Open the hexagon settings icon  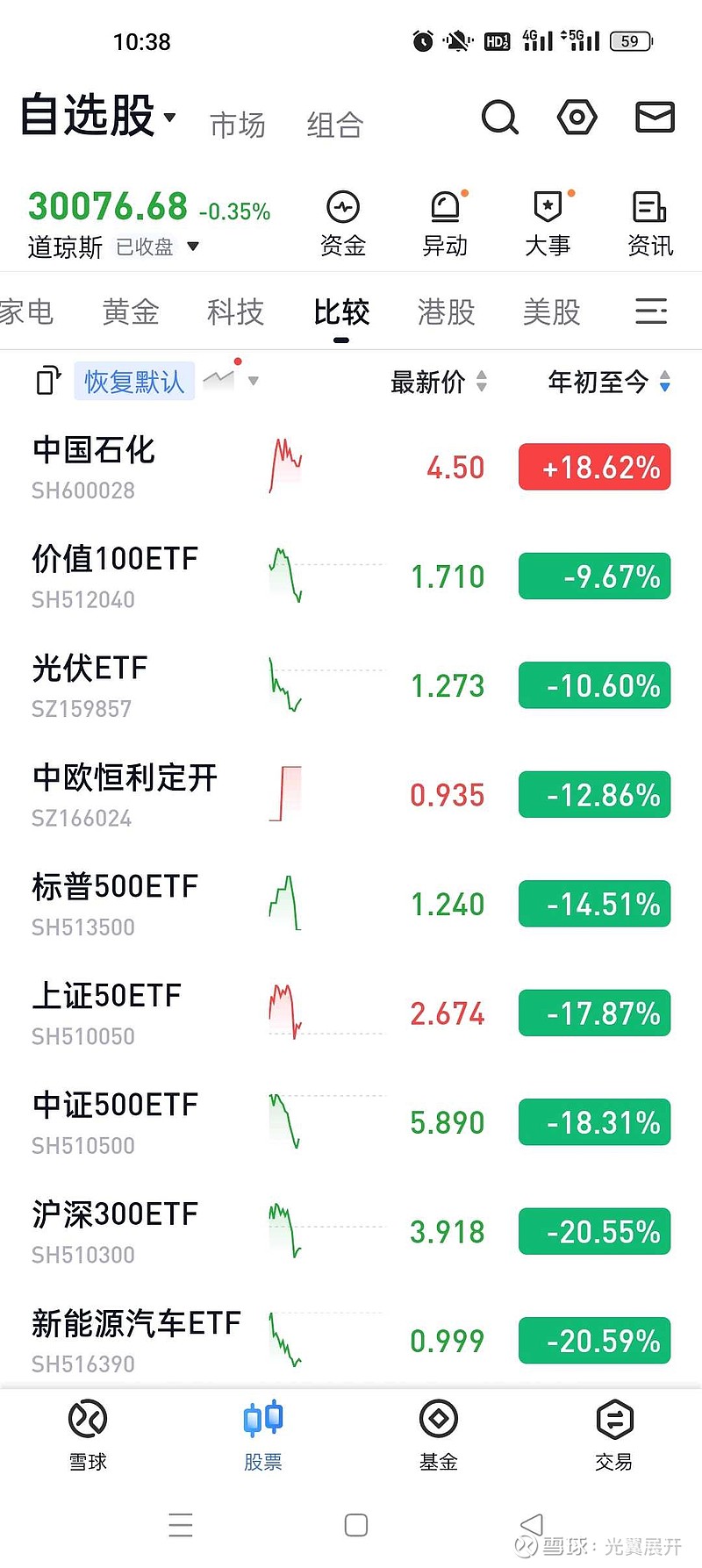click(577, 117)
